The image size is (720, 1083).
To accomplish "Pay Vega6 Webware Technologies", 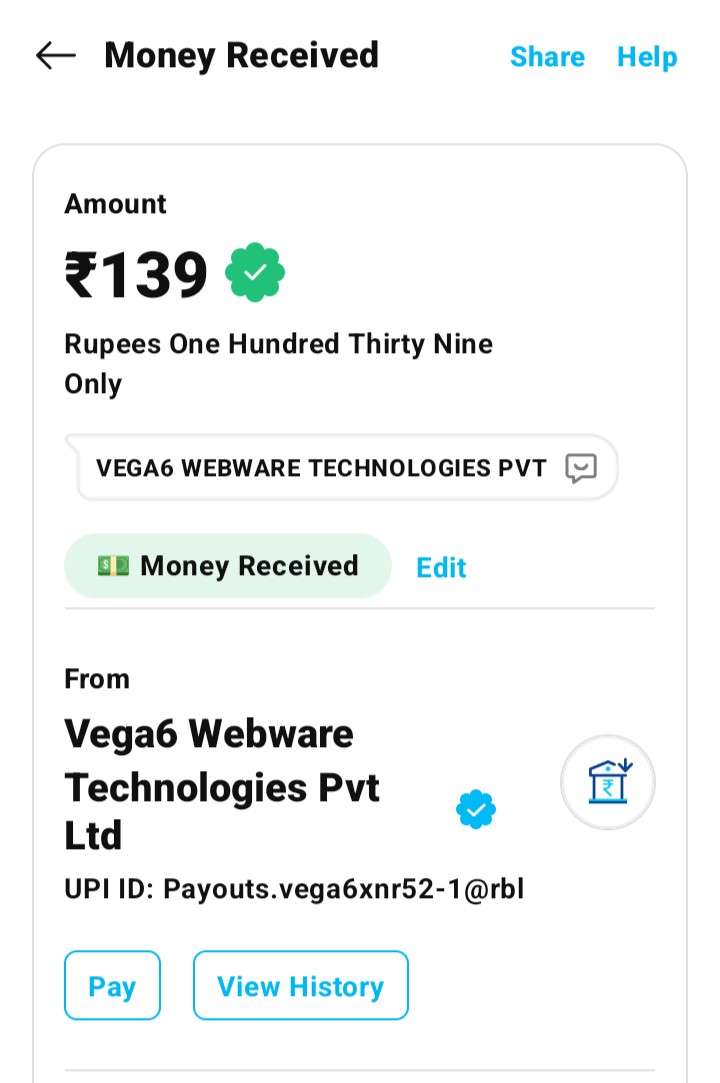I will (112, 986).
